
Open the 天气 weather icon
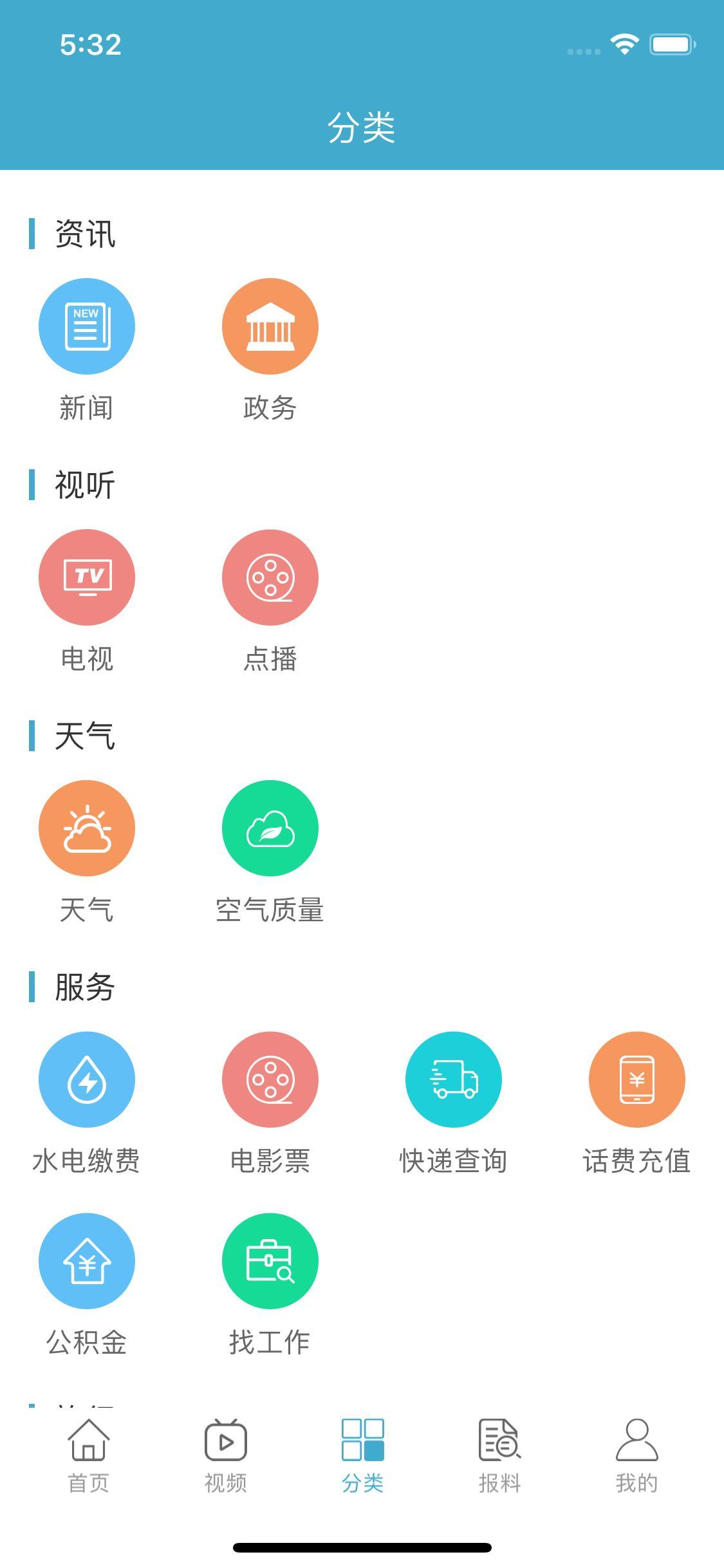(x=88, y=829)
